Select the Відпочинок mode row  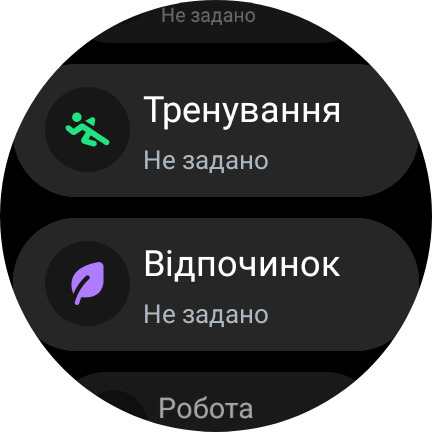click(216, 285)
